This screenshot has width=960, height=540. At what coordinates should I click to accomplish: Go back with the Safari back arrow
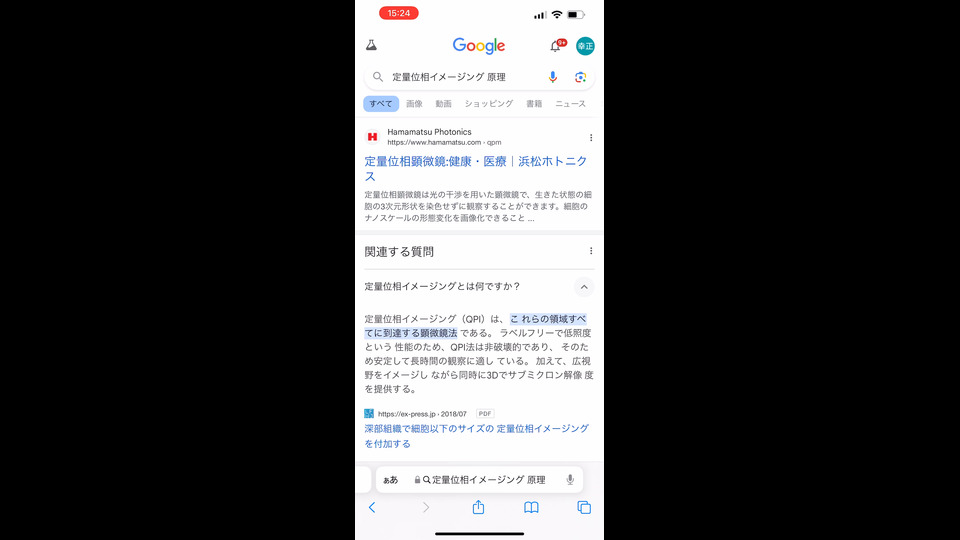pyautogui.click(x=372, y=508)
